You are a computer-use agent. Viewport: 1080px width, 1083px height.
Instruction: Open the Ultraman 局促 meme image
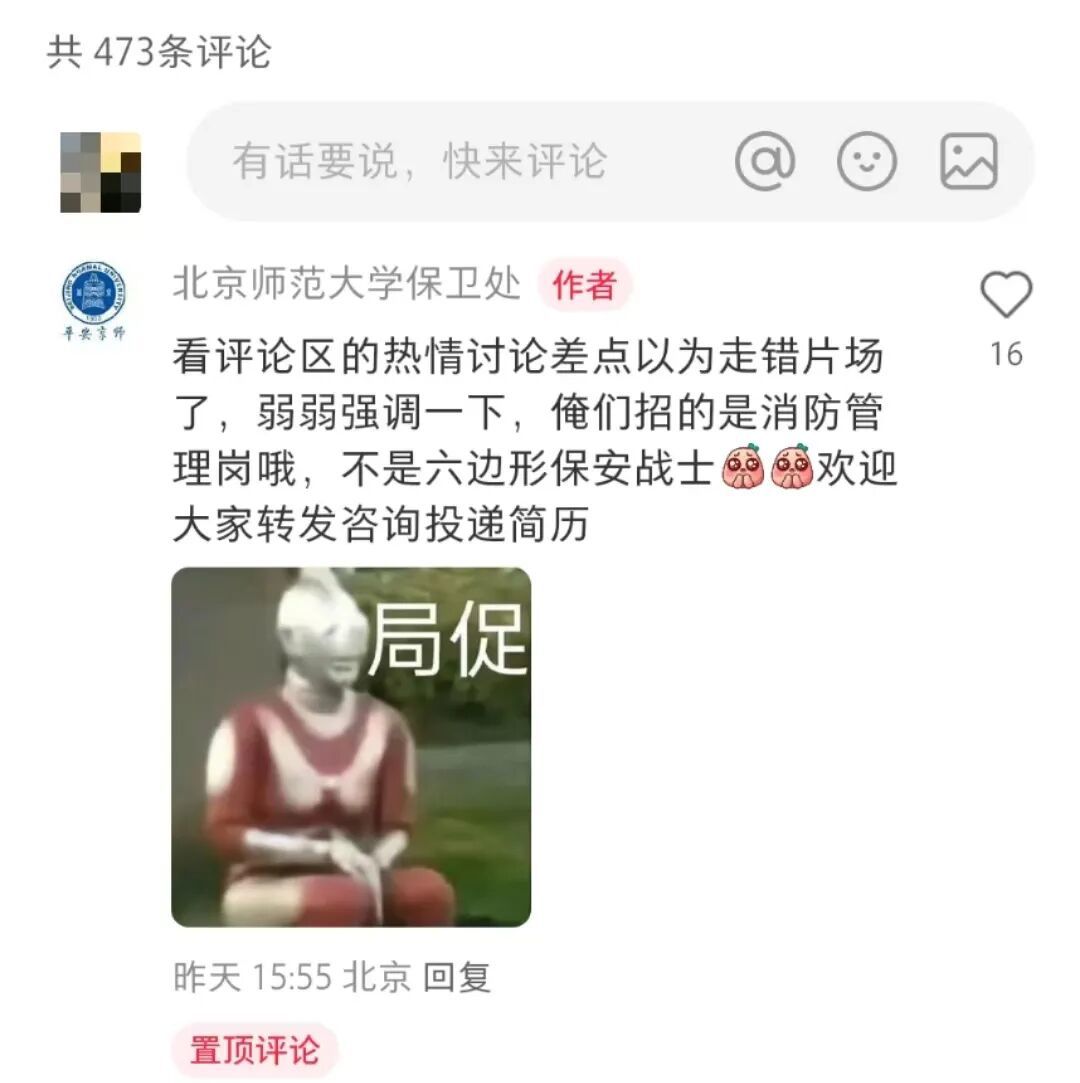[x=352, y=747]
